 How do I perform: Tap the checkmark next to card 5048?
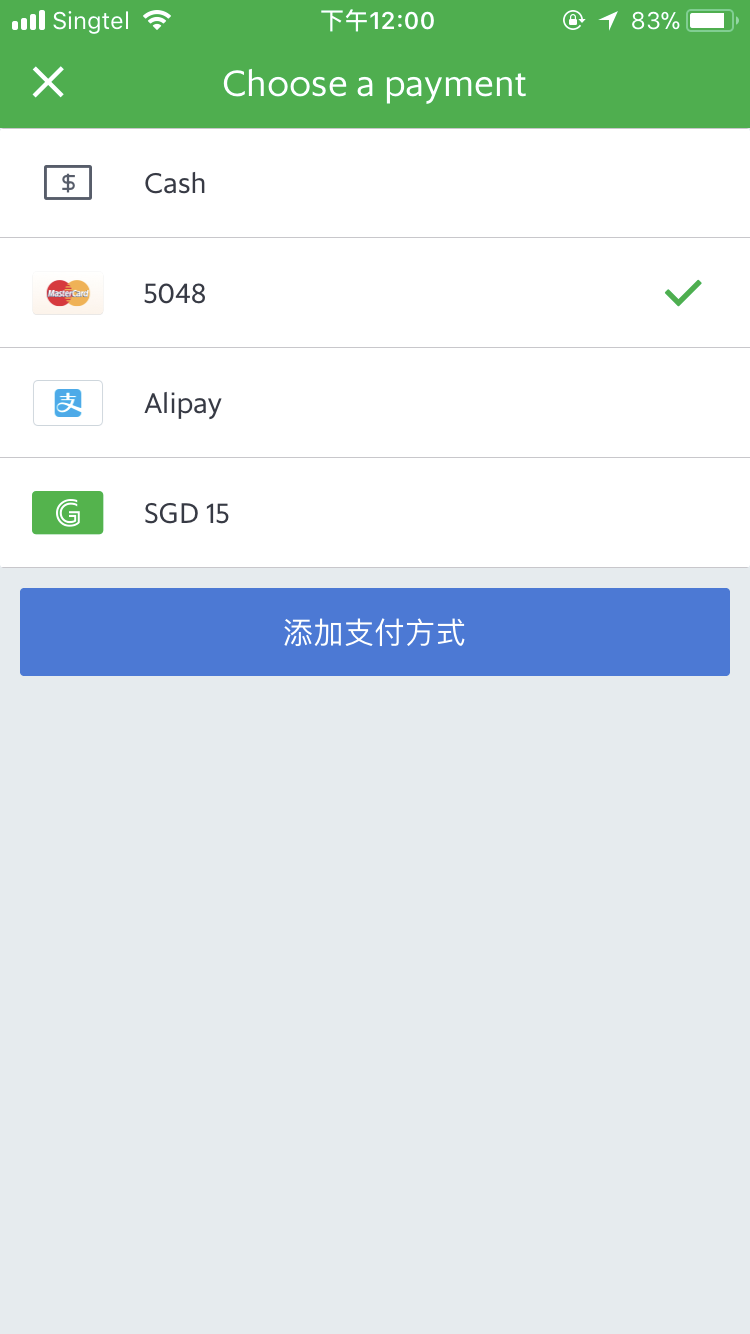point(683,292)
